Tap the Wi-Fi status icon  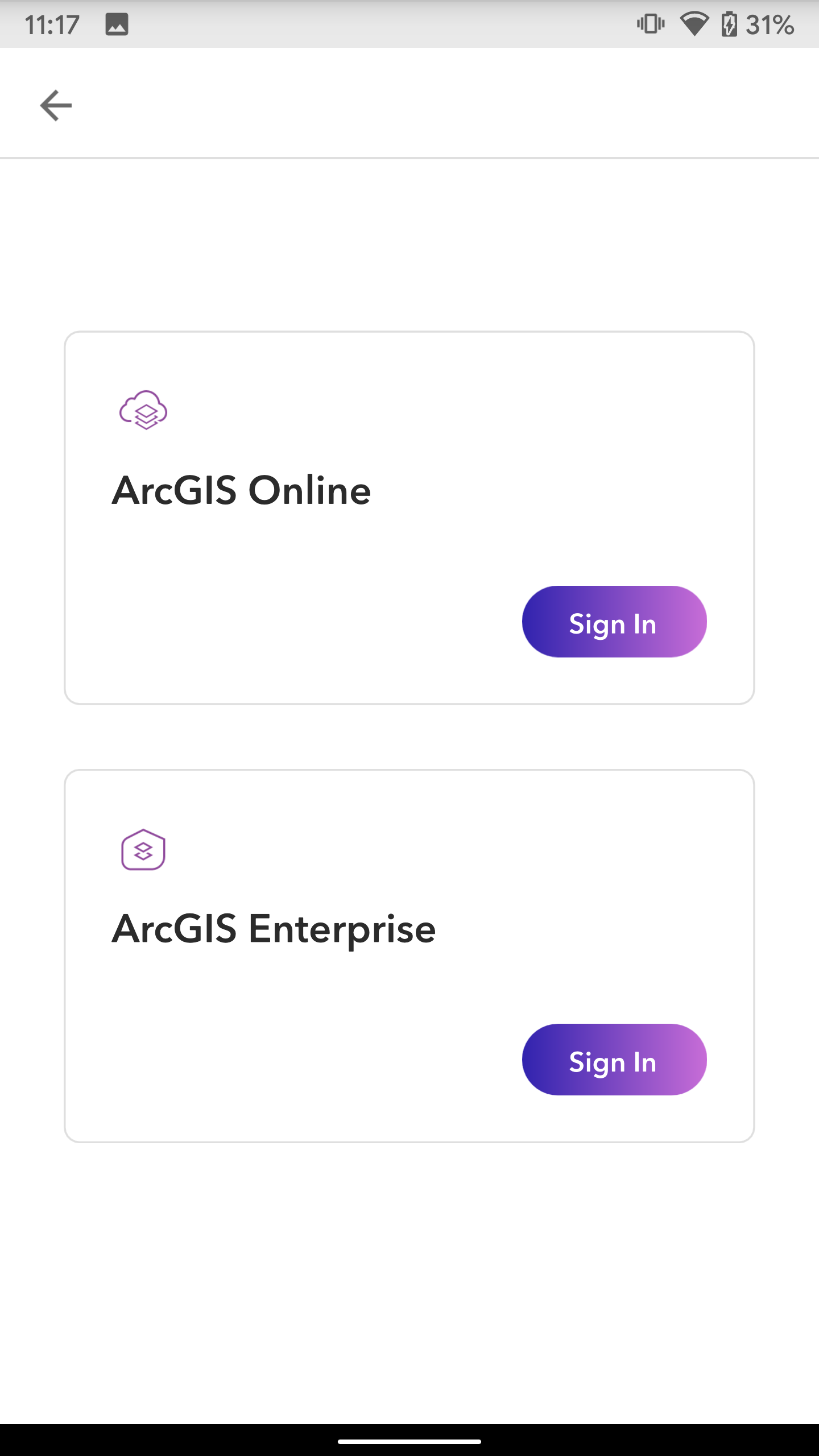coord(695,24)
